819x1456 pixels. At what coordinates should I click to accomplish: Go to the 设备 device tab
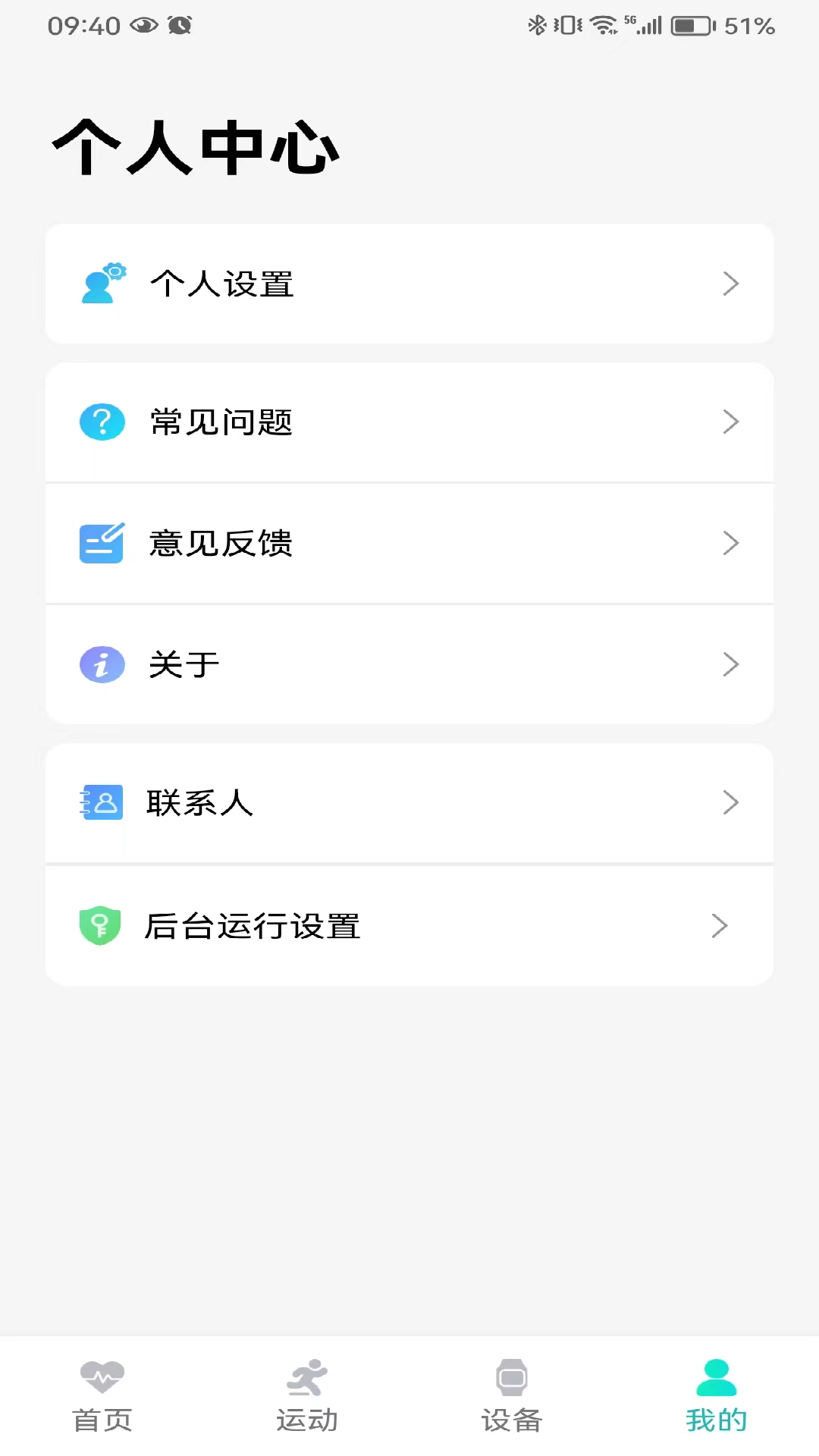pos(512,1396)
